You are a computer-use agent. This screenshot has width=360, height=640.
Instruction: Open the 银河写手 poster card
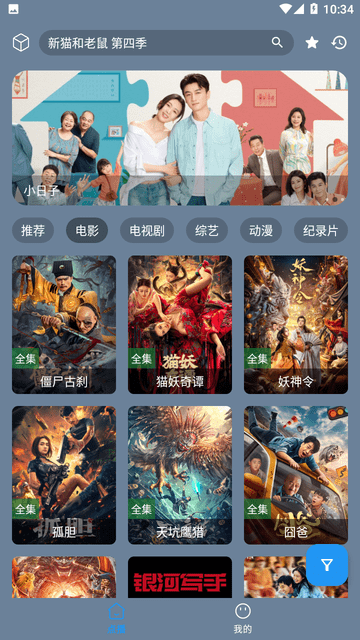[180, 577]
